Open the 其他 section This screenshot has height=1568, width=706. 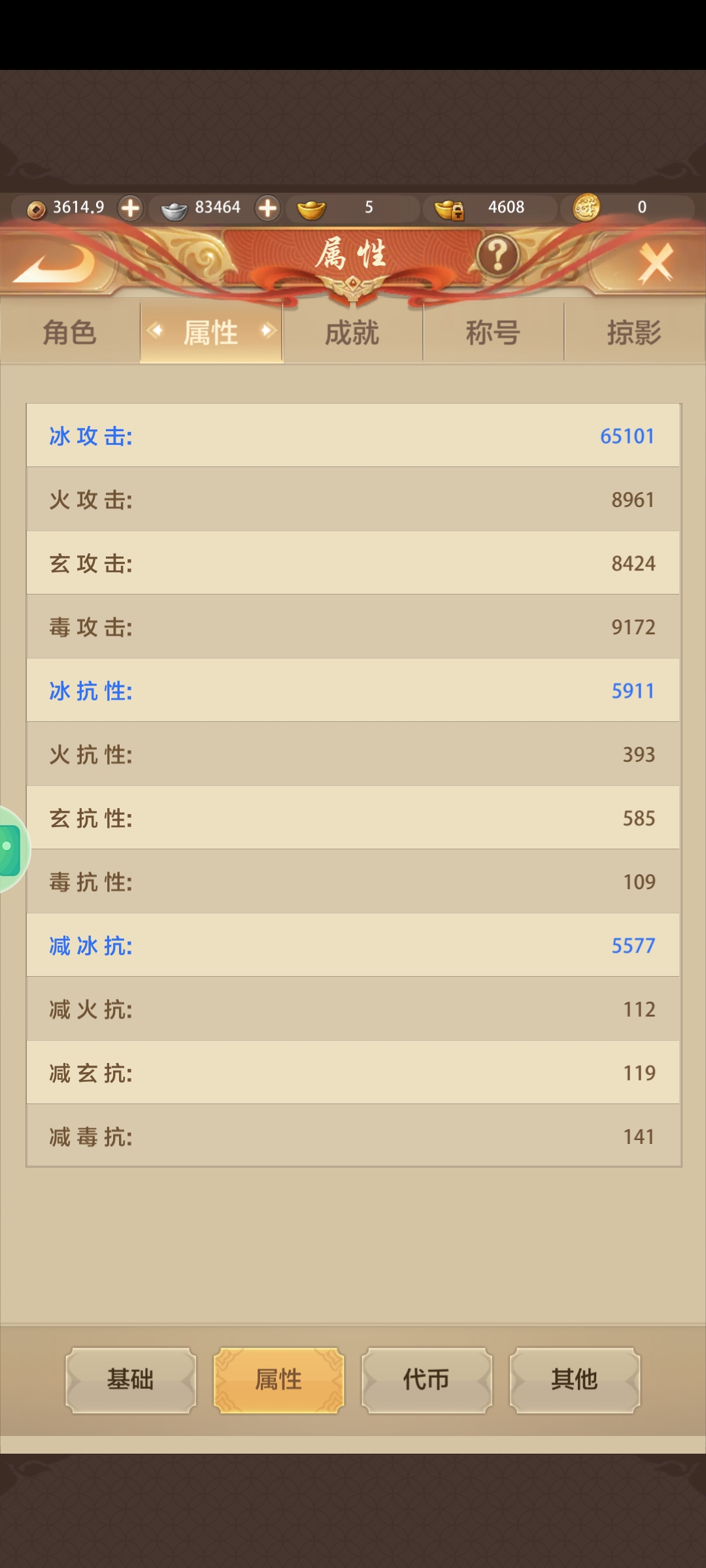pos(575,1380)
